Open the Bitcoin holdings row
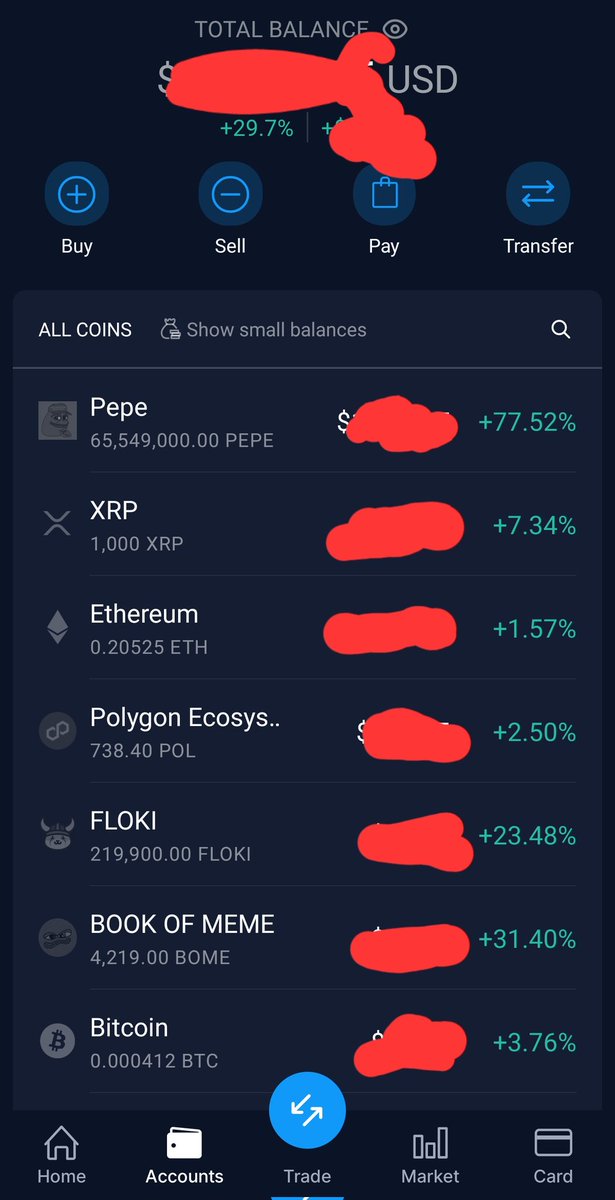Image resolution: width=615 pixels, height=1200 pixels. point(307,1043)
